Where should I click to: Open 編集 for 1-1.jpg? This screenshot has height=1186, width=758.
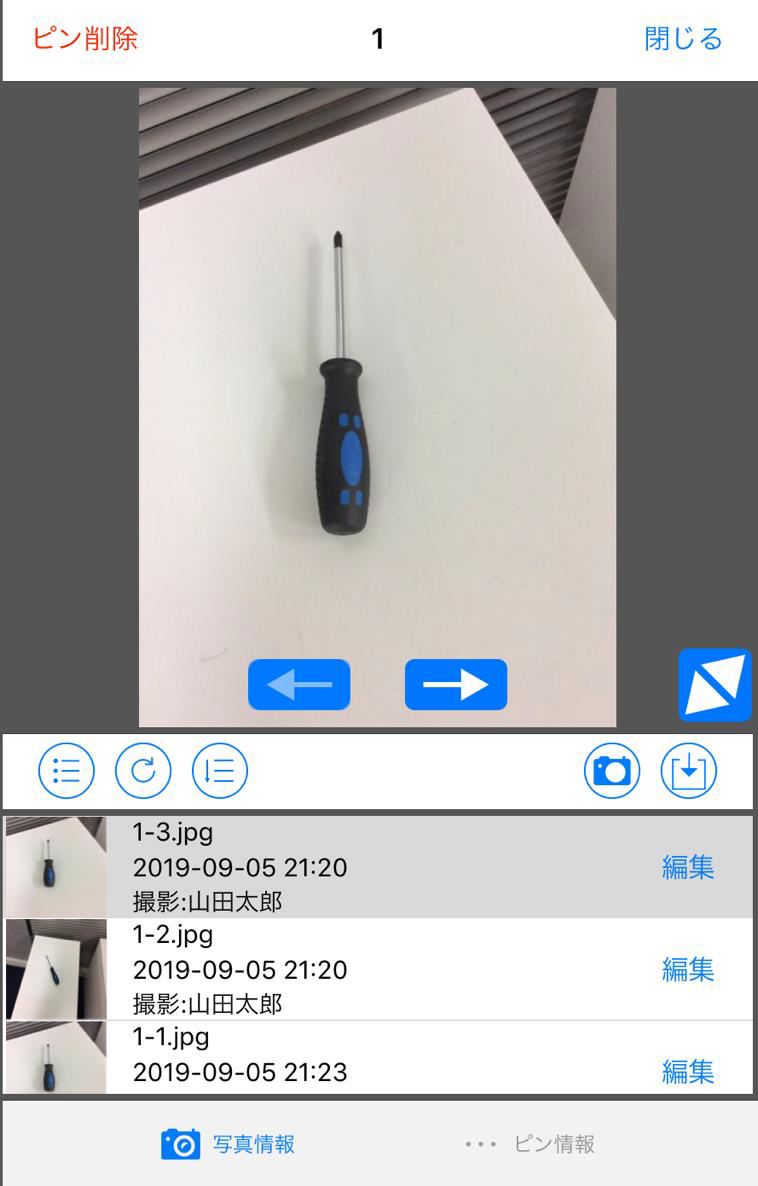tap(688, 1072)
